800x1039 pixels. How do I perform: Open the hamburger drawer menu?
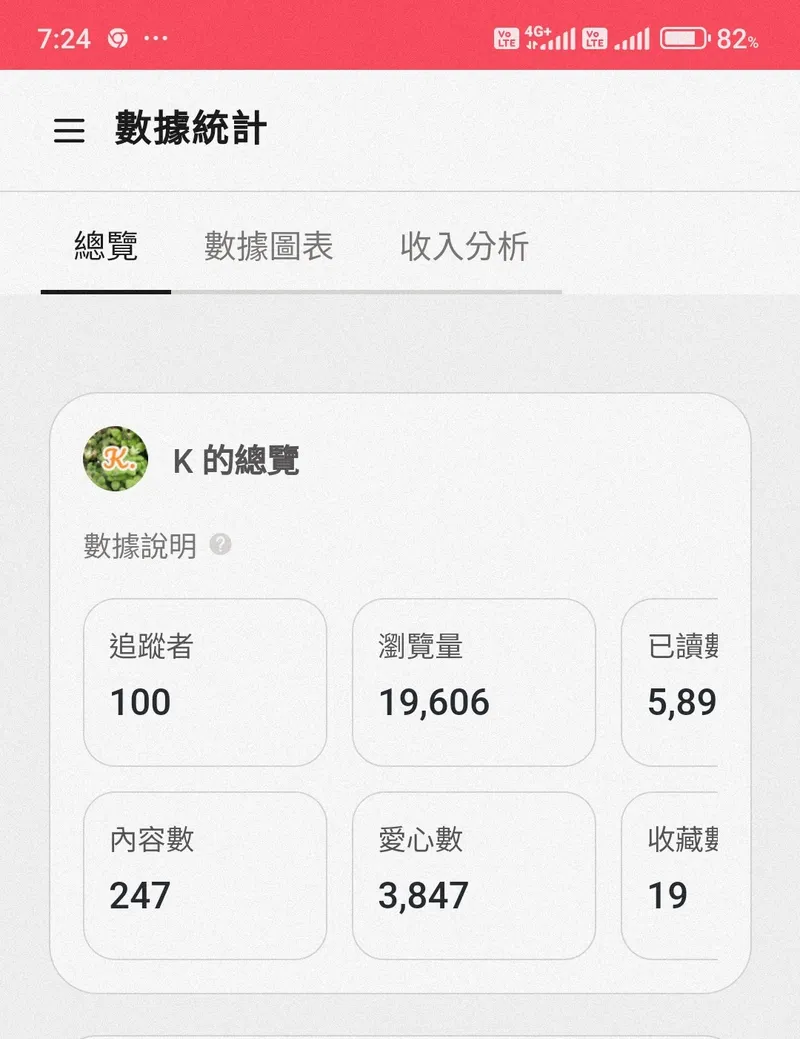[69, 131]
